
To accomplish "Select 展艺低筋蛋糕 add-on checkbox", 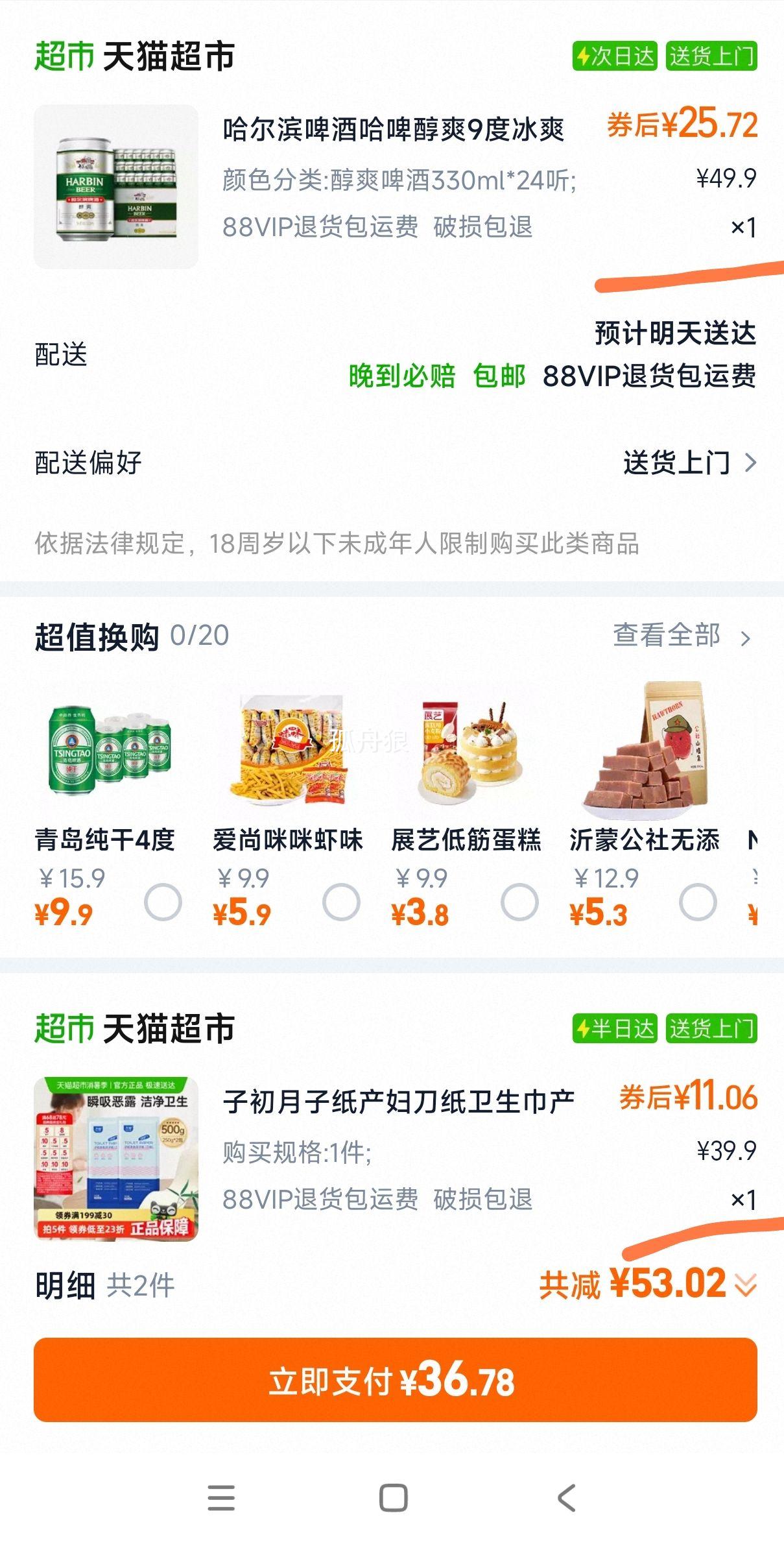I will pyautogui.click(x=519, y=902).
